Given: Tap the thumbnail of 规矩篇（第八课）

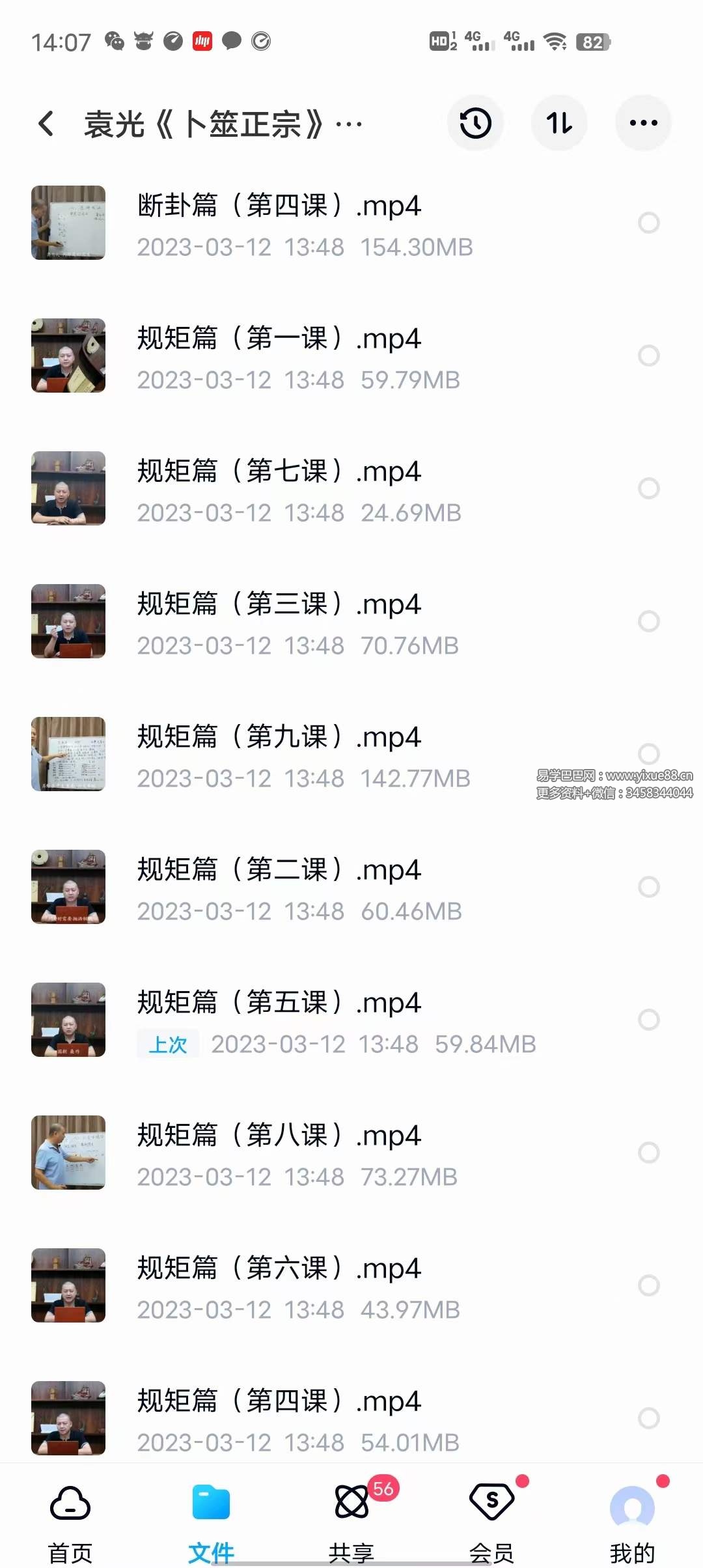Looking at the screenshot, I should pos(68,1155).
